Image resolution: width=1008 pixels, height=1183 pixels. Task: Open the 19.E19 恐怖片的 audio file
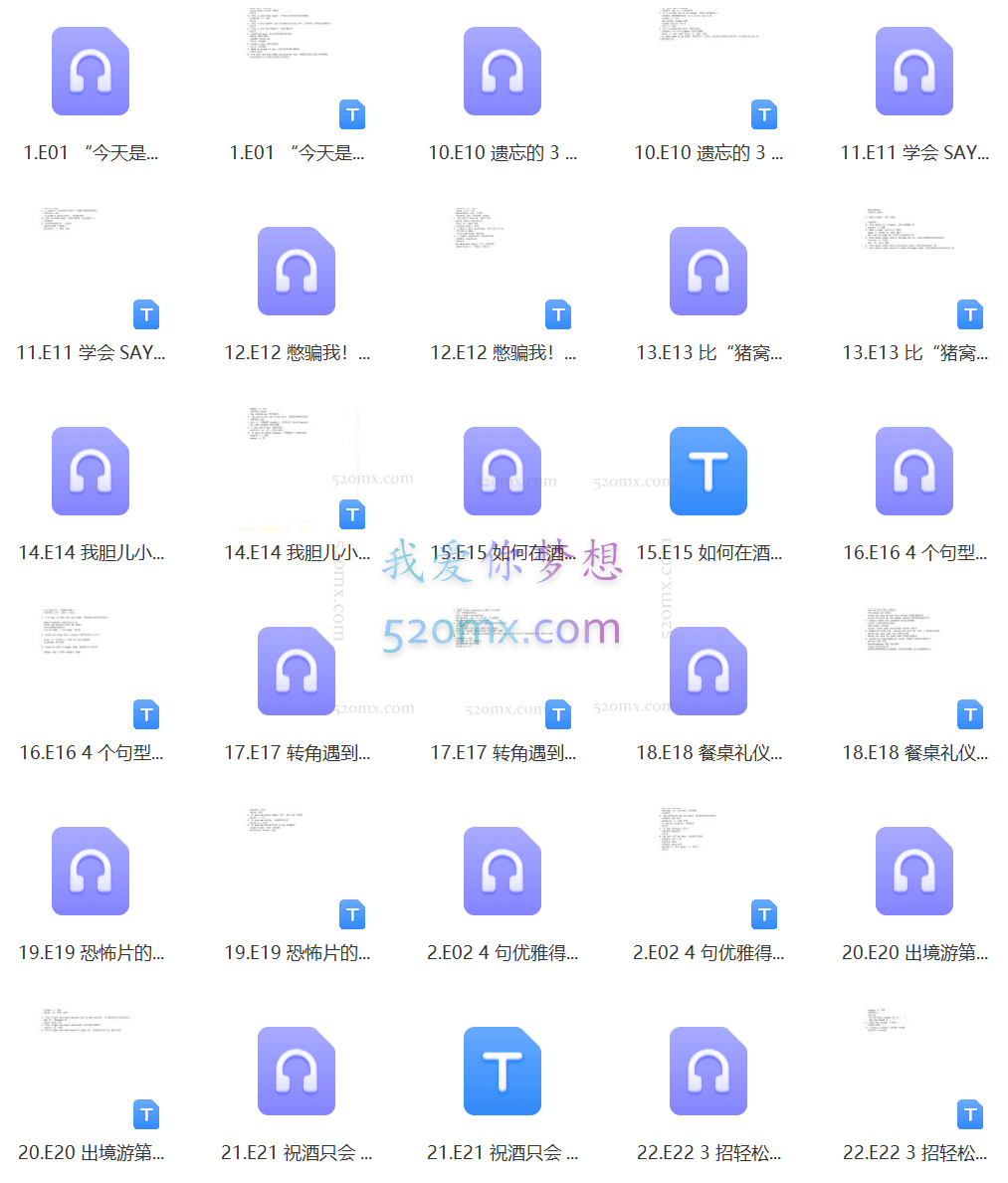(x=91, y=872)
